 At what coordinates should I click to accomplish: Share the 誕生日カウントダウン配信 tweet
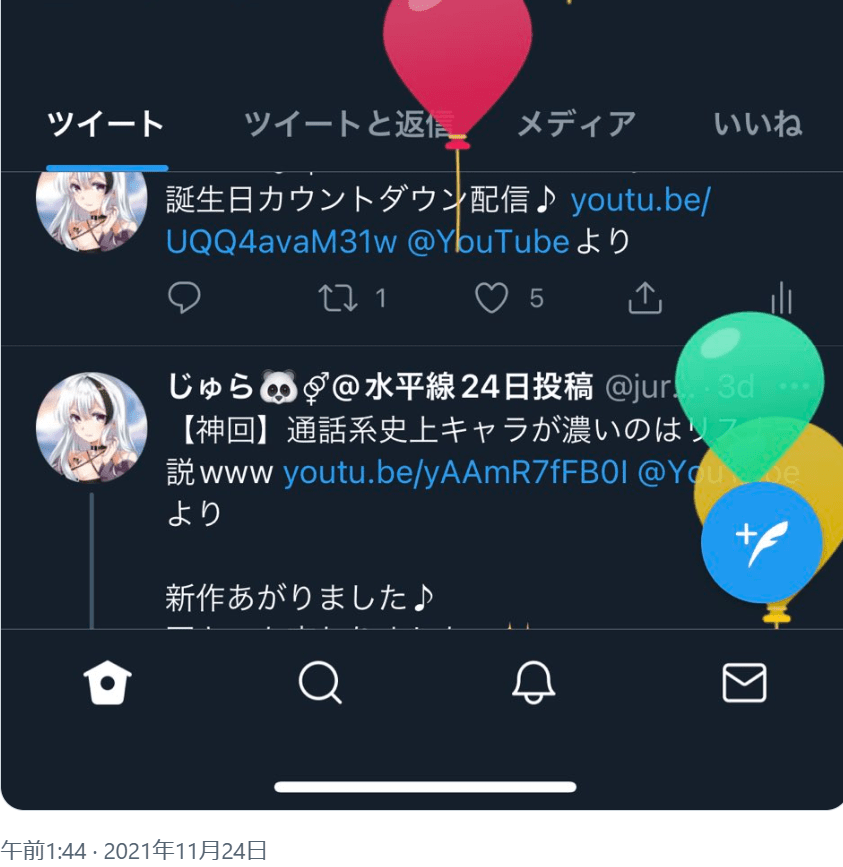(x=645, y=297)
